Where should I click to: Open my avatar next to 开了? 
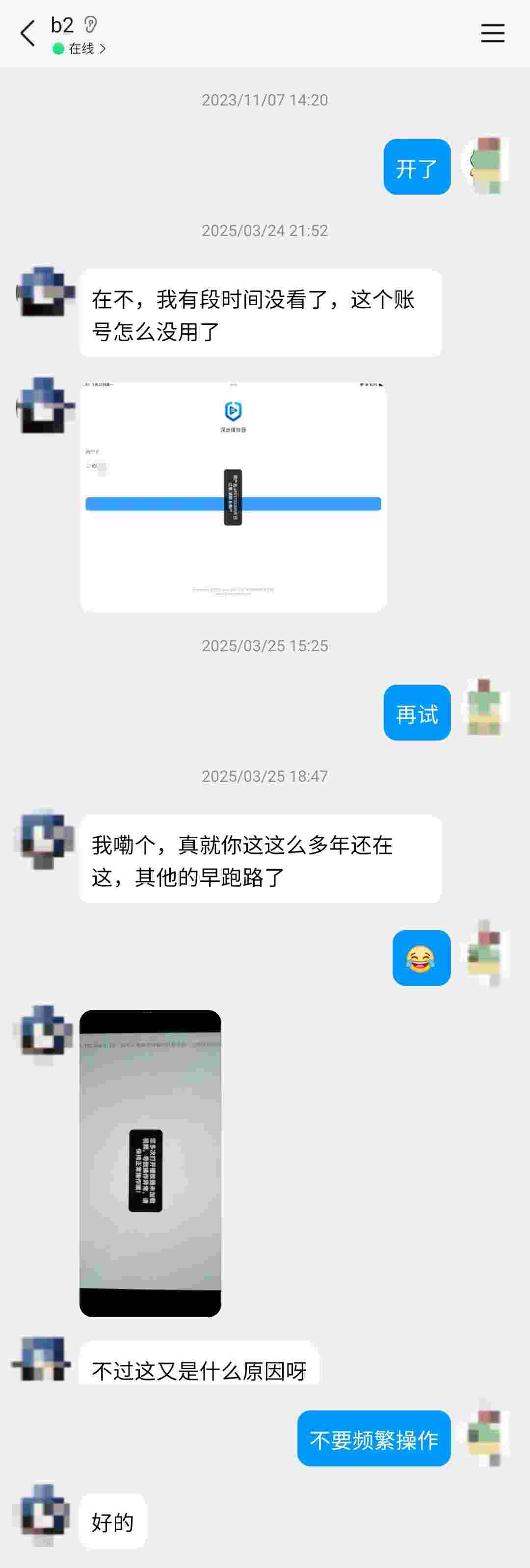[486, 165]
